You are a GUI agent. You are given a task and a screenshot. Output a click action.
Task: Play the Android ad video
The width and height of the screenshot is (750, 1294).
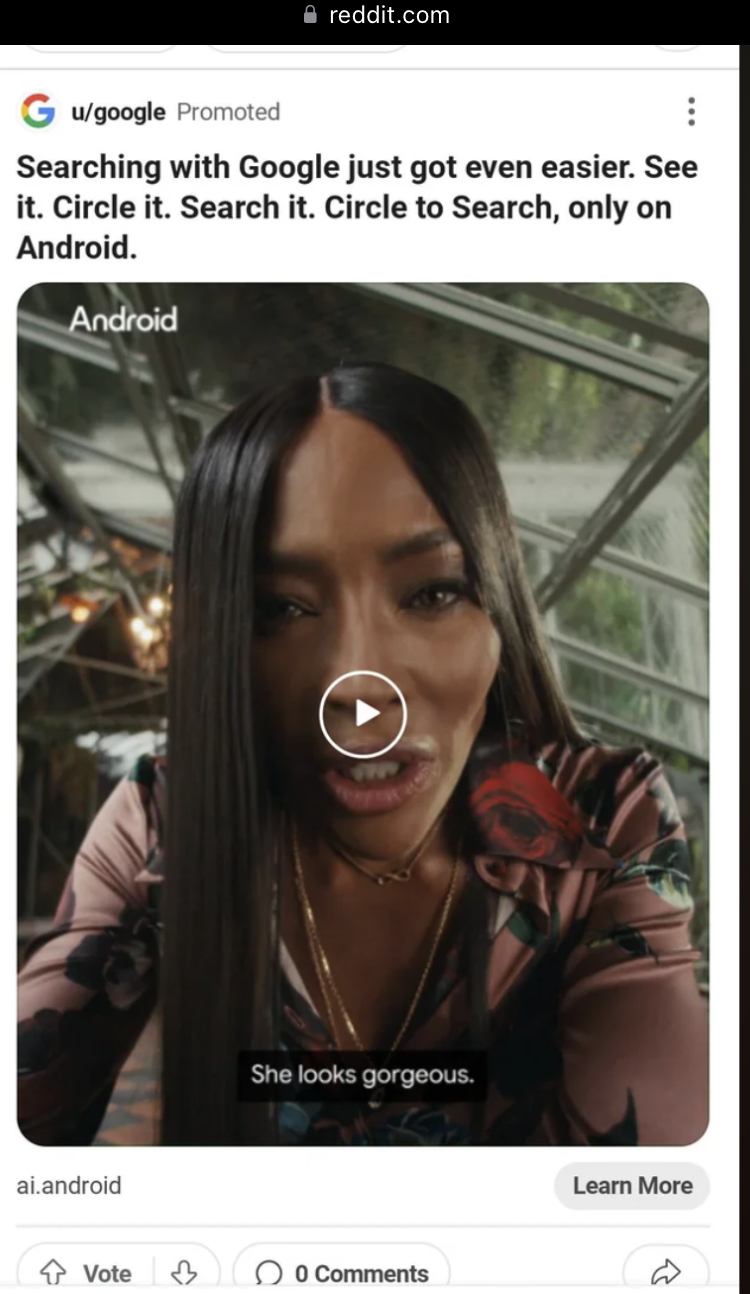363,713
